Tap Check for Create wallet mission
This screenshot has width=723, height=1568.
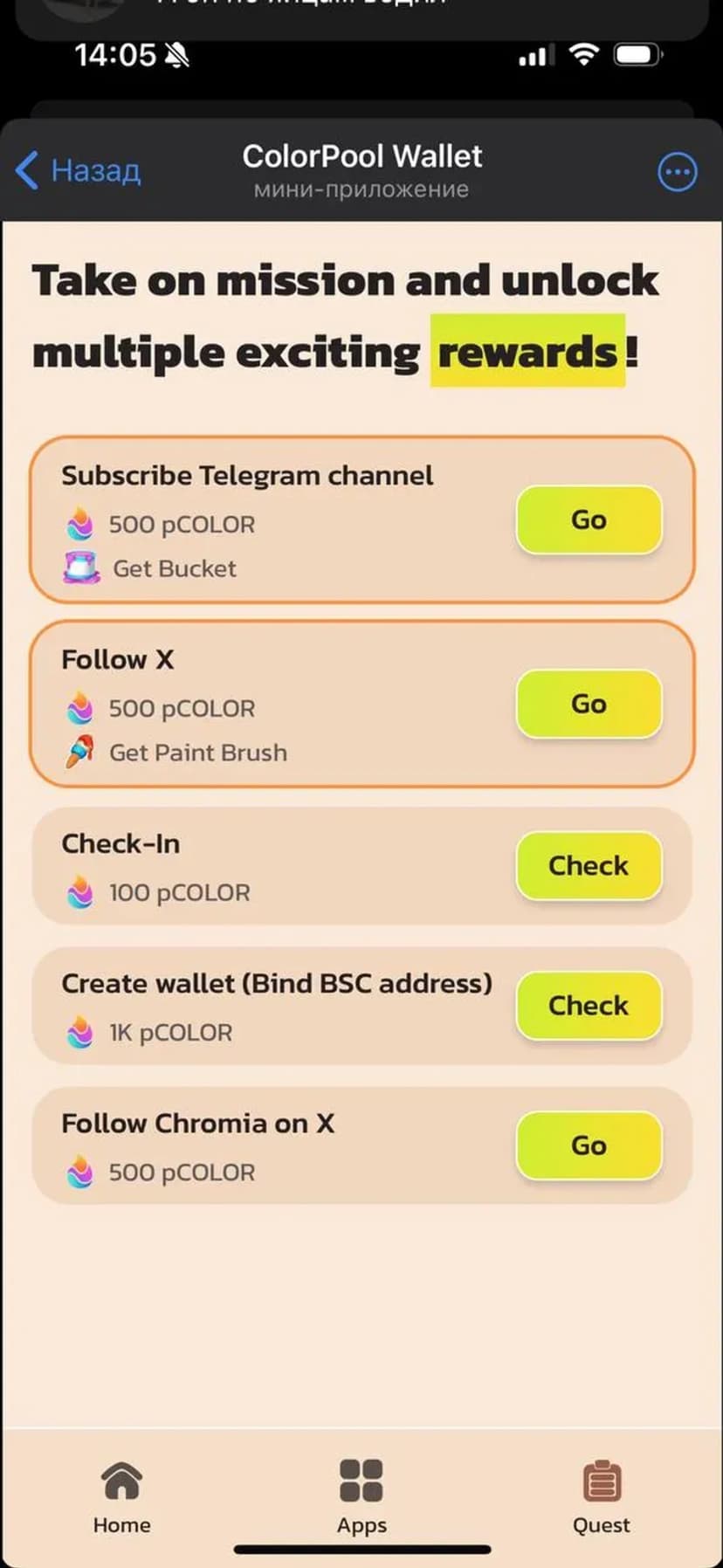pyautogui.click(x=589, y=1005)
